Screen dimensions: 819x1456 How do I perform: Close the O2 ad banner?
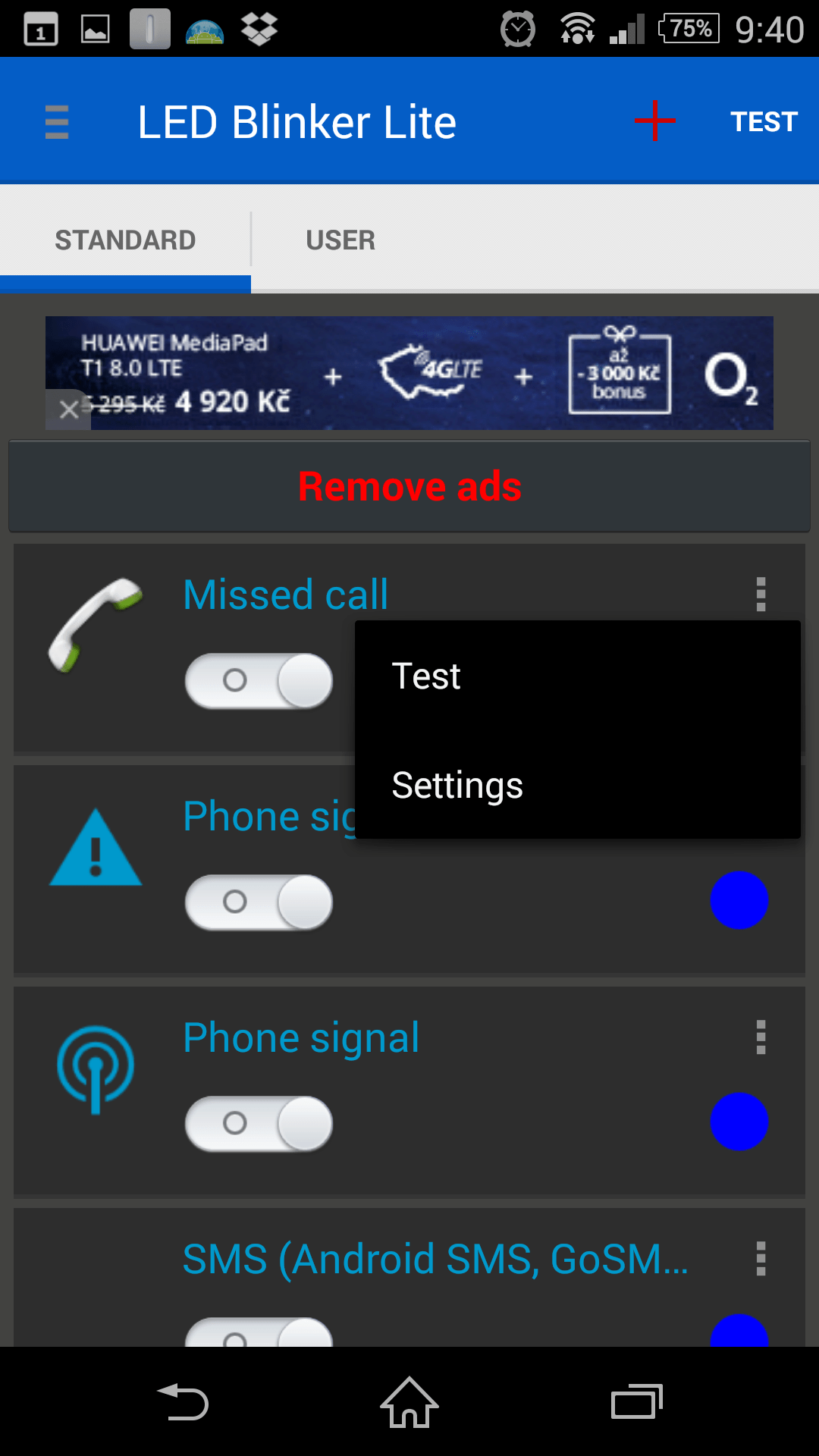[x=68, y=410]
